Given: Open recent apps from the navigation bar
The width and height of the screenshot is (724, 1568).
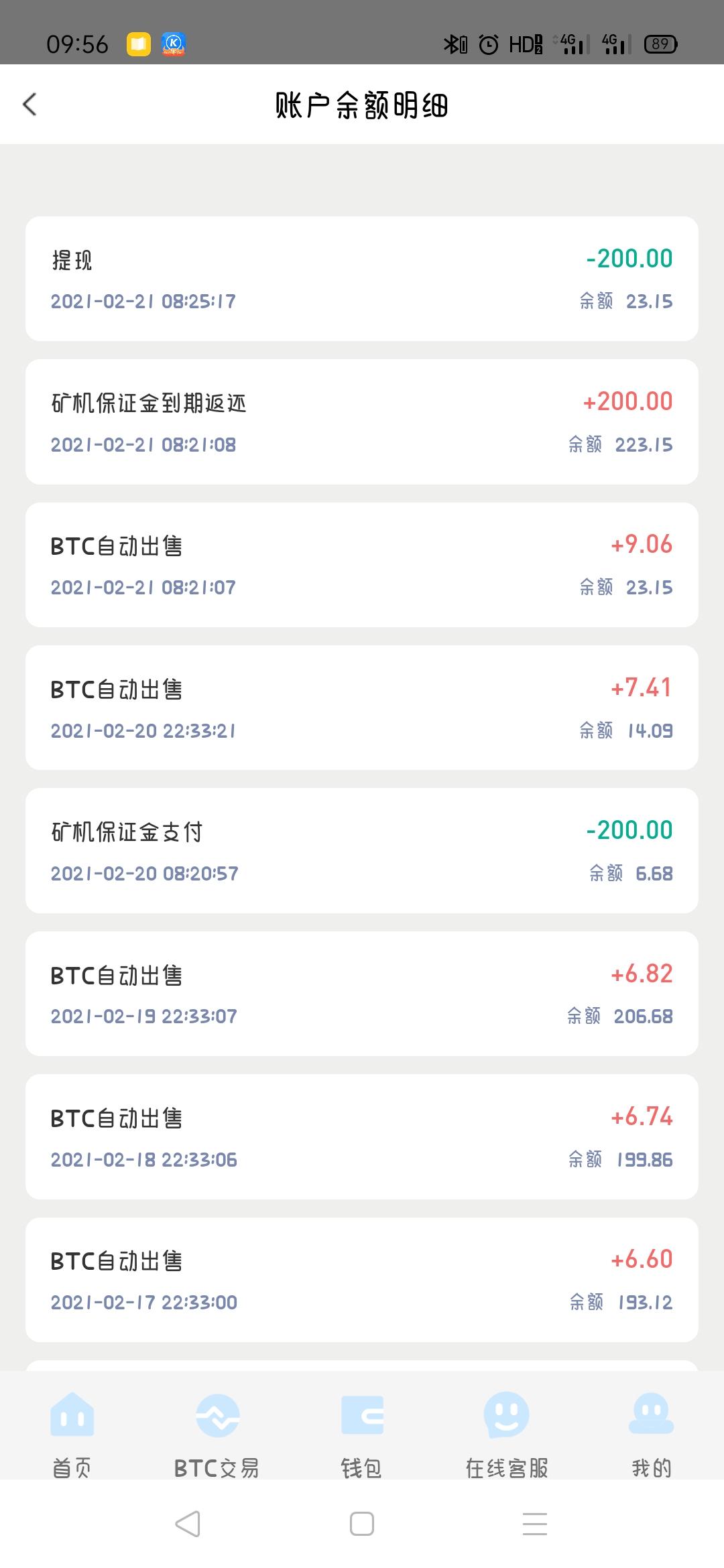Looking at the screenshot, I should point(535,1524).
